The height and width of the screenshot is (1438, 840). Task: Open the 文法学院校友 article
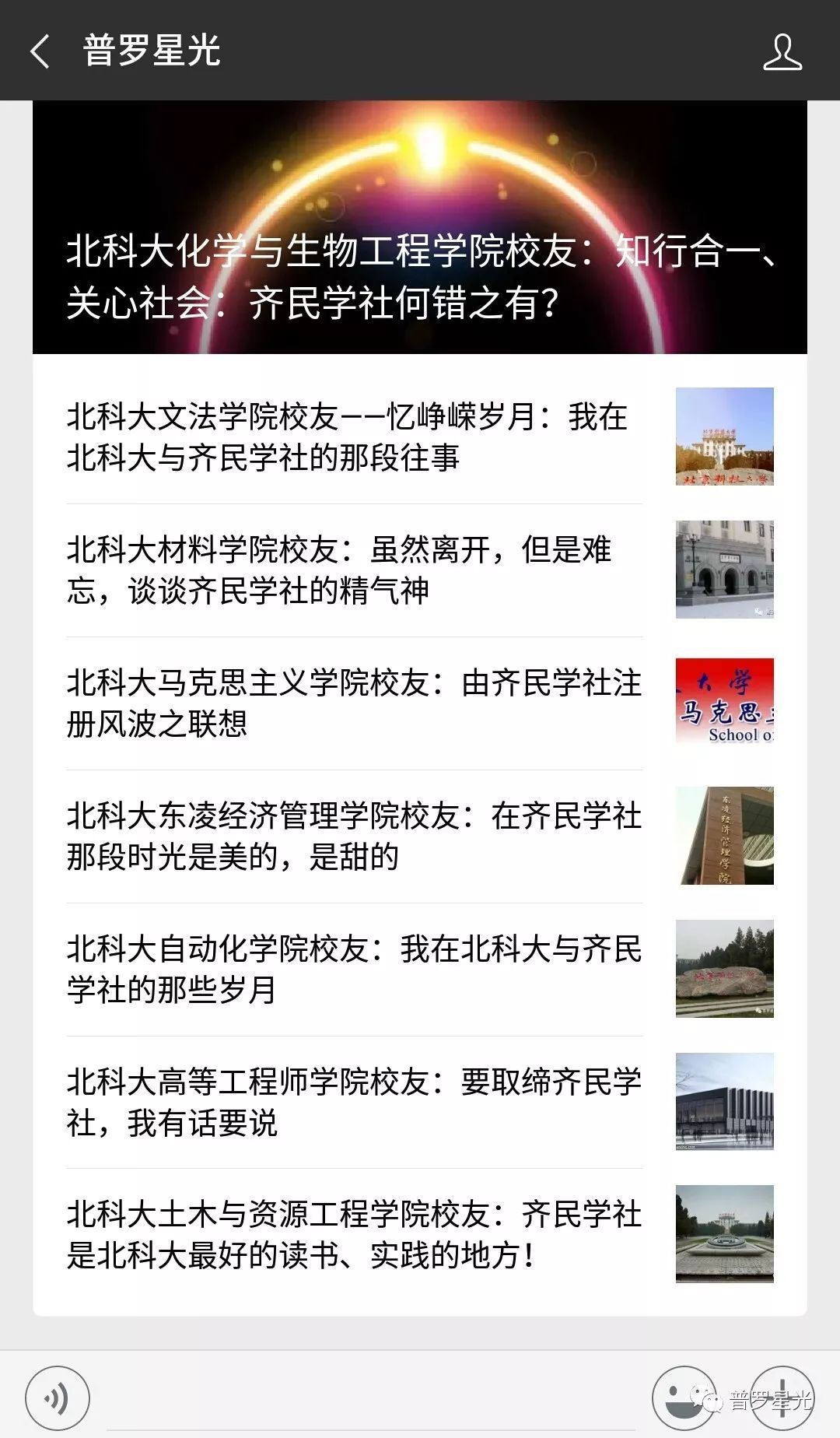pyautogui.click(x=420, y=437)
